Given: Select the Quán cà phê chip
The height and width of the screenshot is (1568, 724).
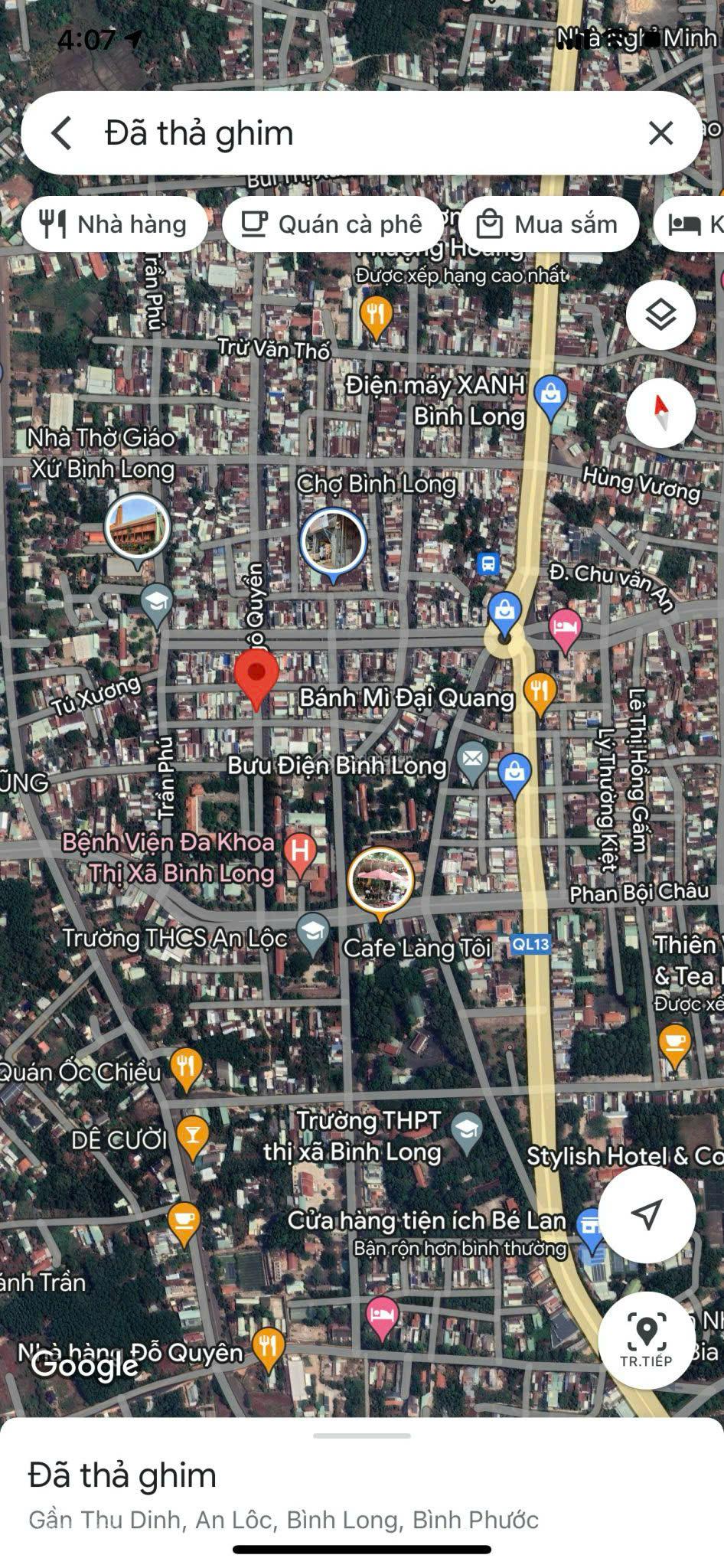Looking at the screenshot, I should [332, 224].
